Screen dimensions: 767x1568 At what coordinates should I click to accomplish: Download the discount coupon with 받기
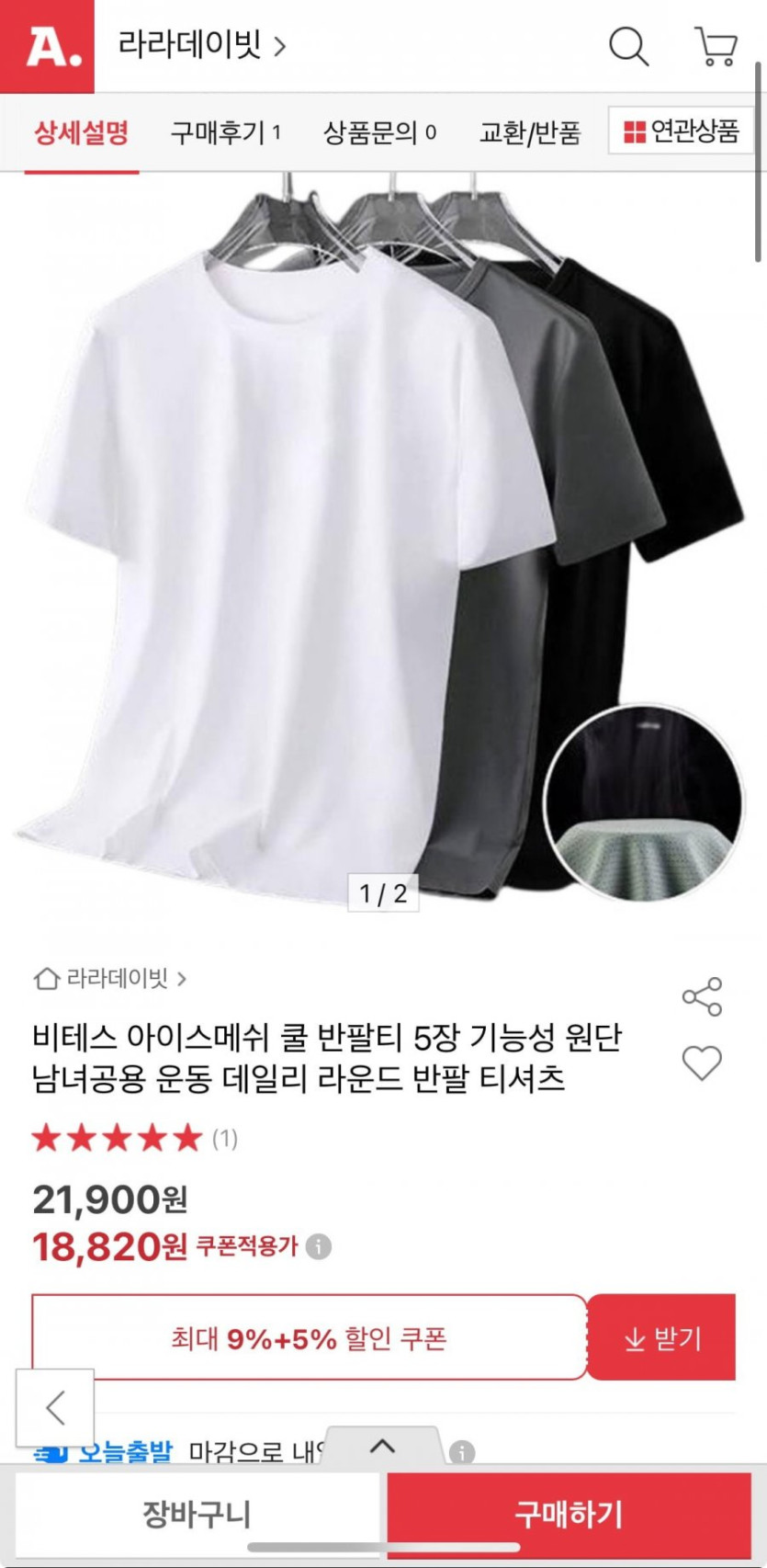(661, 1338)
